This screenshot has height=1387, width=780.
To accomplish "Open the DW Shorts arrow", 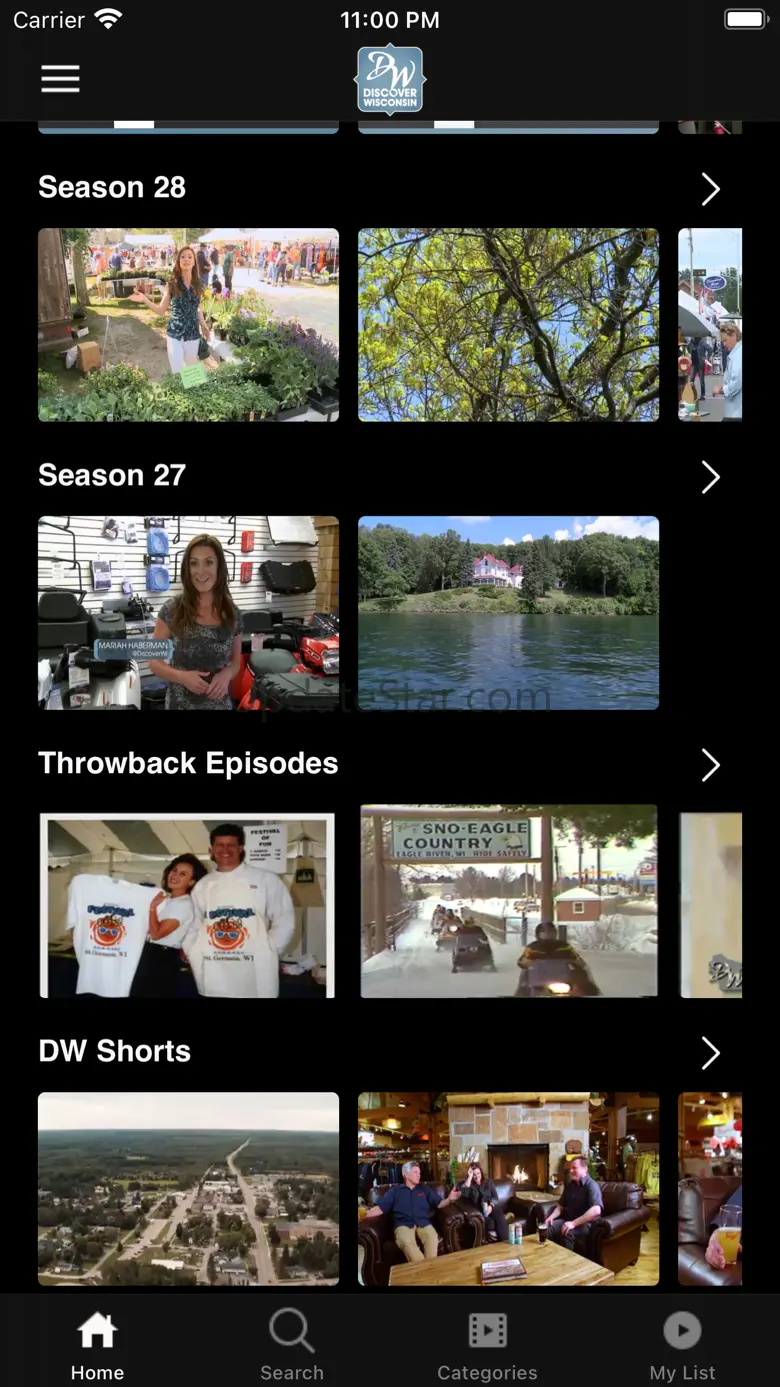I will coord(710,1053).
